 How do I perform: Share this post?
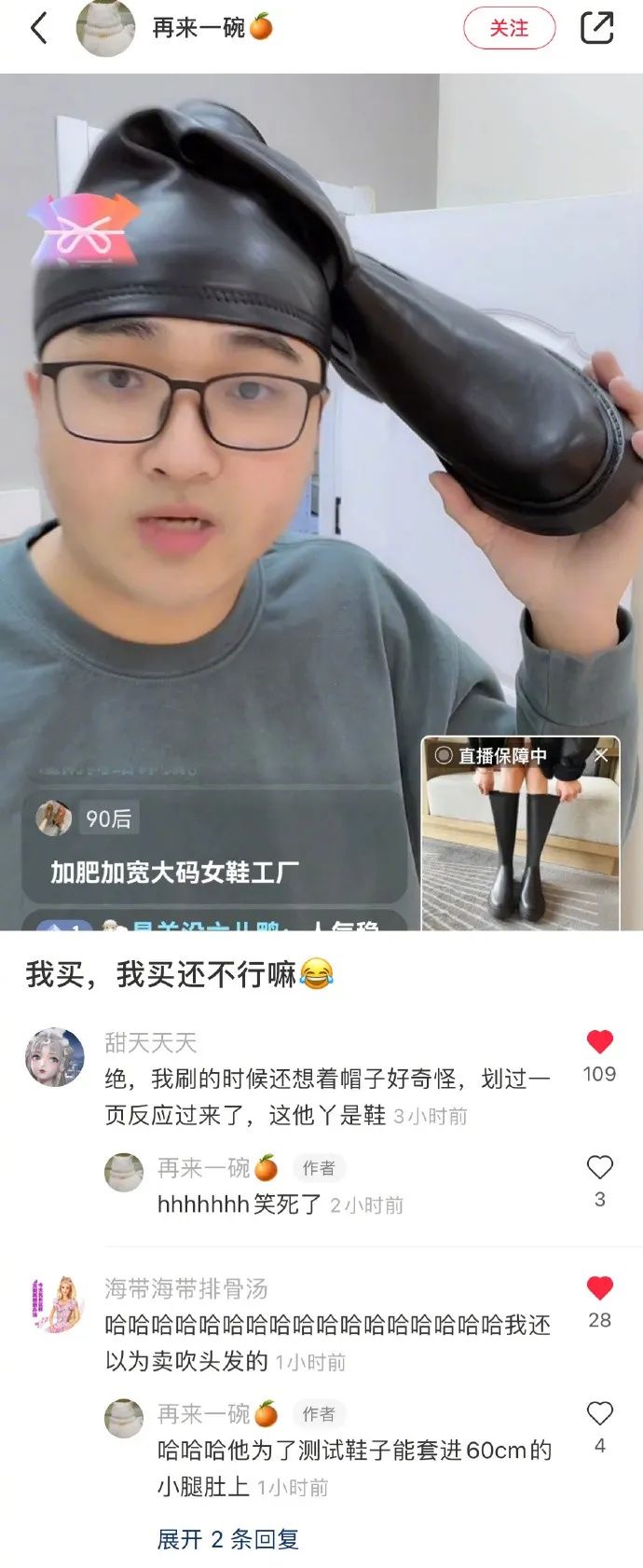coord(596,28)
